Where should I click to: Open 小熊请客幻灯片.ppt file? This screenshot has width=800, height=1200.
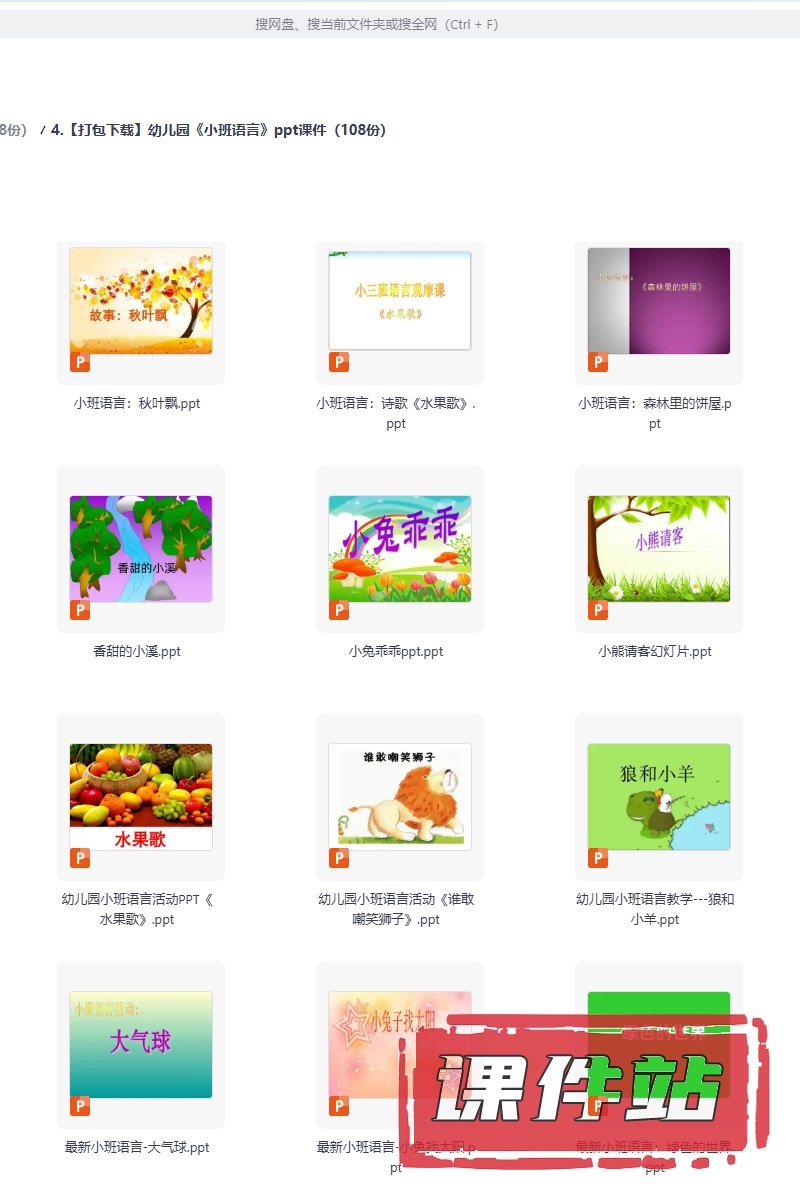click(x=658, y=549)
